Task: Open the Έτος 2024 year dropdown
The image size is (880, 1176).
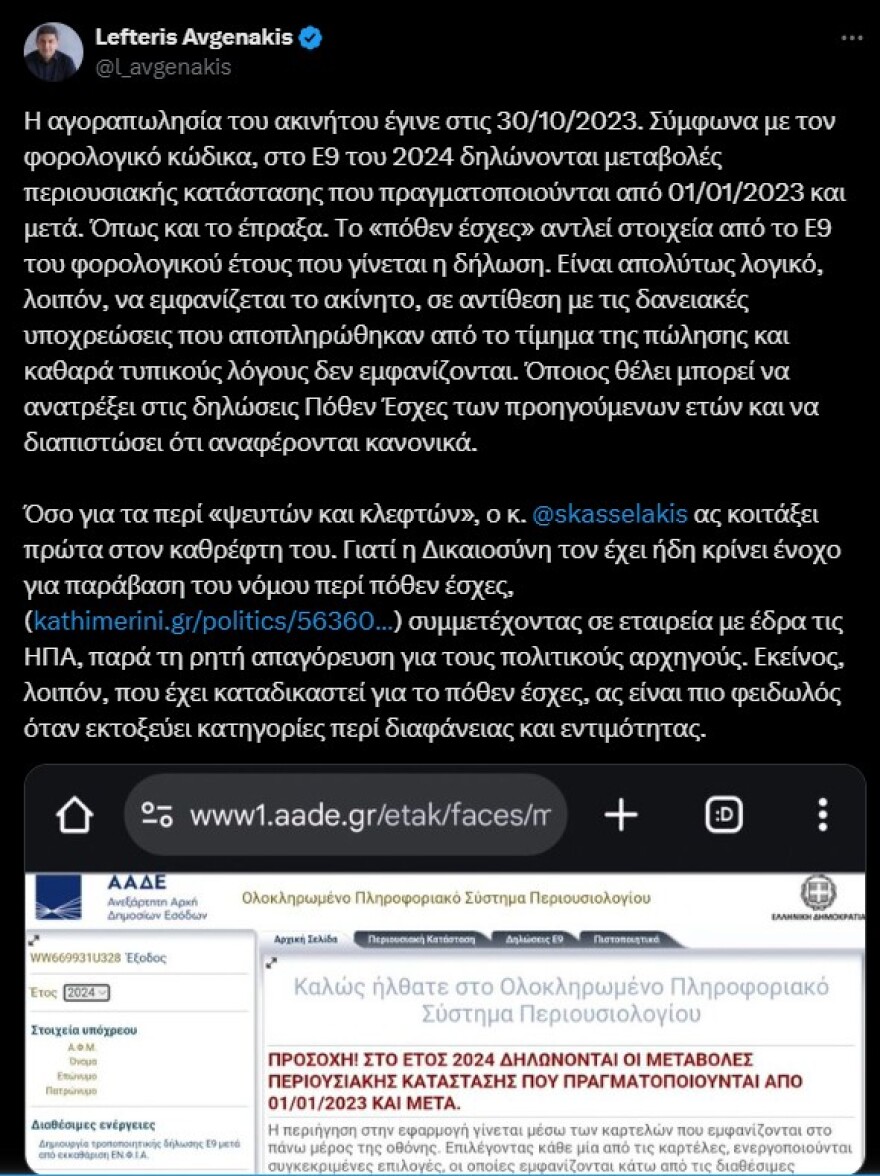Action: 85,991
